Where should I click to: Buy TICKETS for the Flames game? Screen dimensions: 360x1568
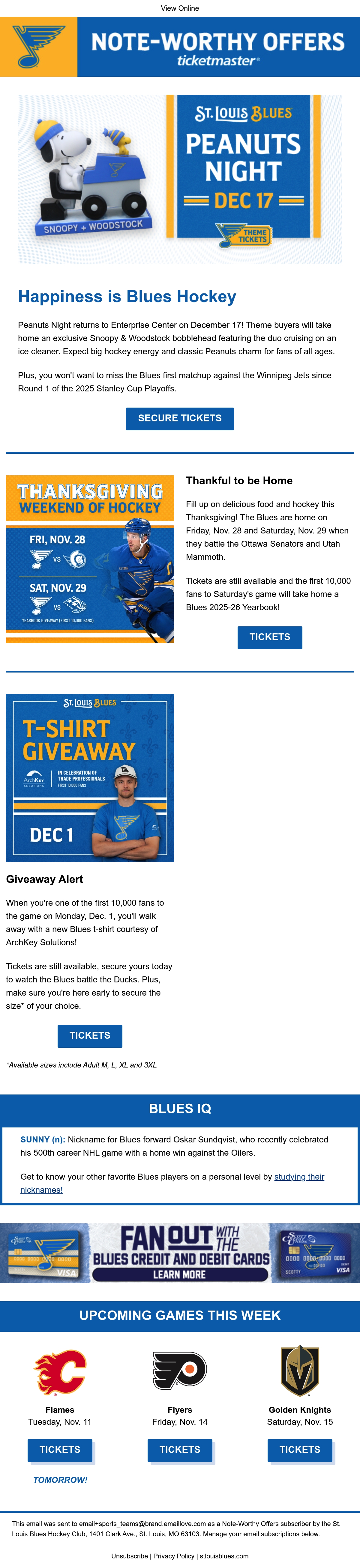tap(60, 1451)
